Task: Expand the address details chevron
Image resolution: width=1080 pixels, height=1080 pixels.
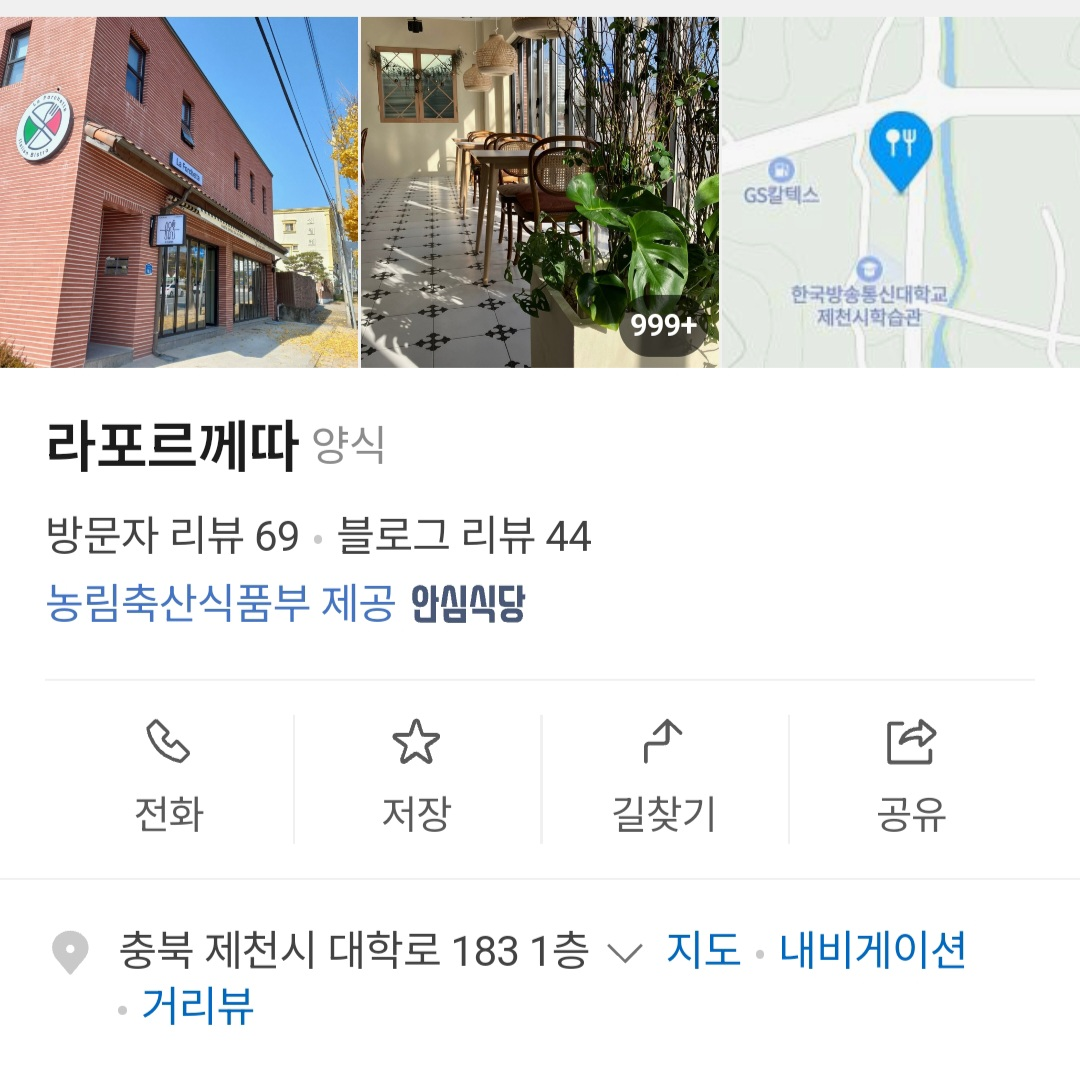Action: 625,952
